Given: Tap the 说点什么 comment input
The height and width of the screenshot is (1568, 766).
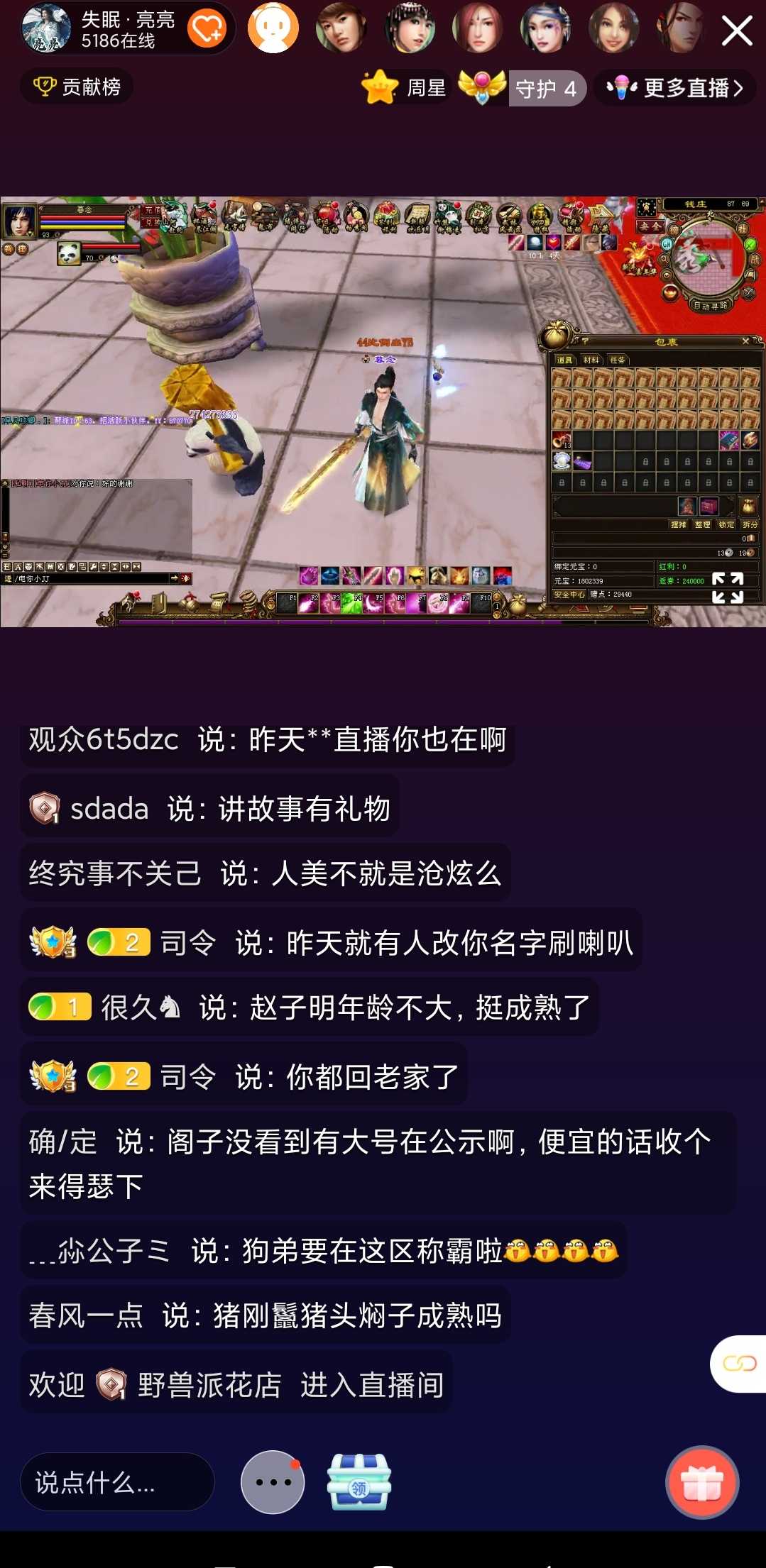Looking at the screenshot, I should tap(117, 1482).
